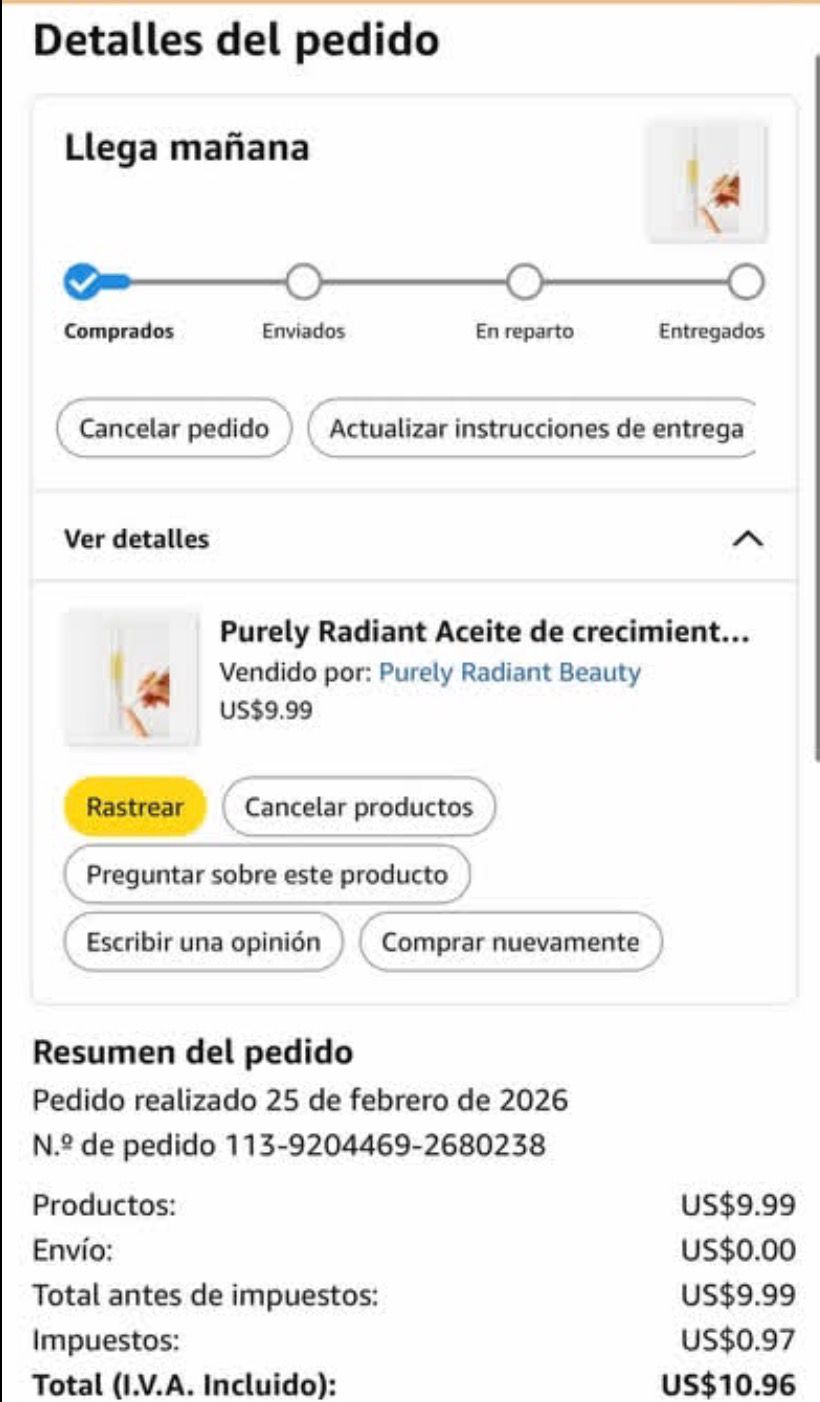The height and width of the screenshot is (1402, 820).
Task: Choose Escribir una opinión
Action: coord(203,942)
